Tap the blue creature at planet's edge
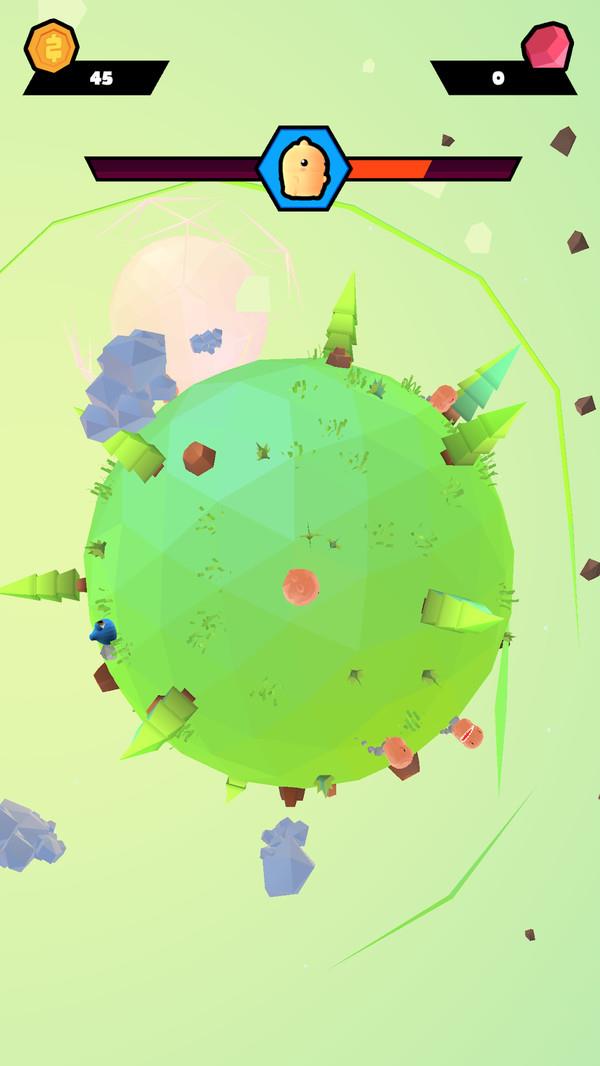Screen dimensions: 600x1066 [103, 631]
